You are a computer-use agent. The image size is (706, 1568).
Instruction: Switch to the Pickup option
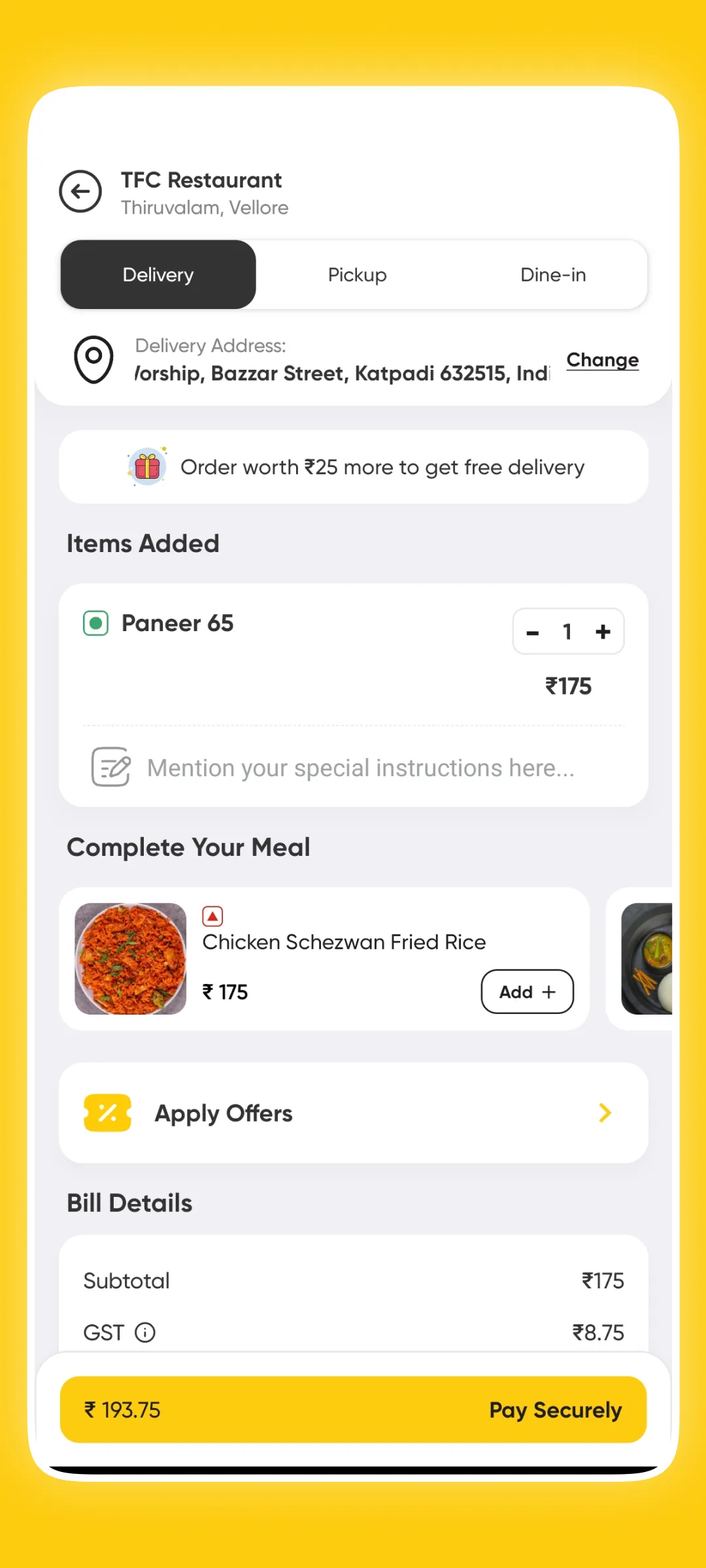tap(357, 274)
